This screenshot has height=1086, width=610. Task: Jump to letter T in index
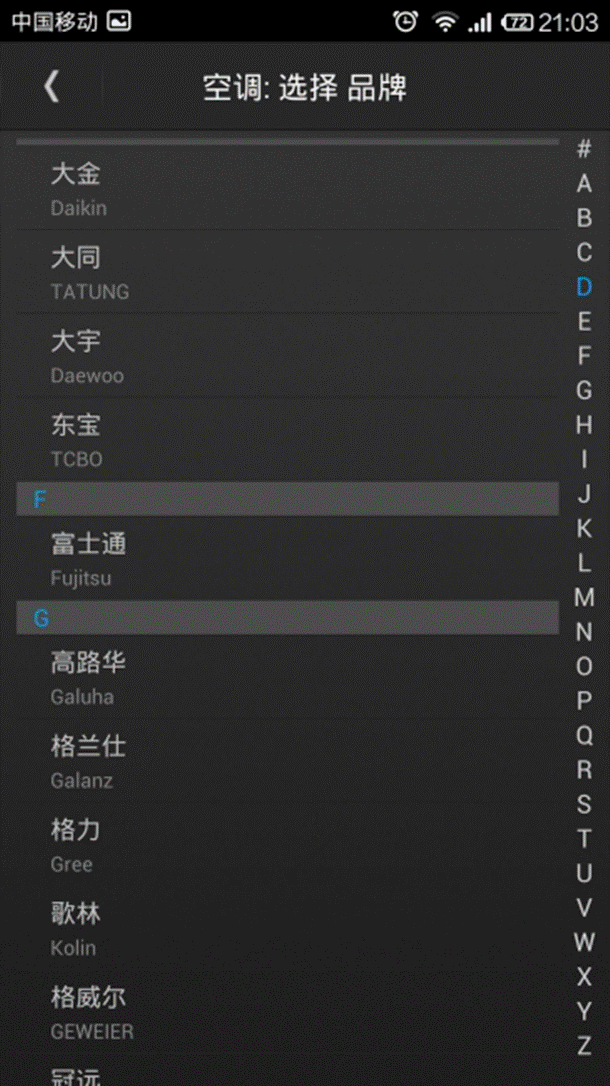[584, 839]
